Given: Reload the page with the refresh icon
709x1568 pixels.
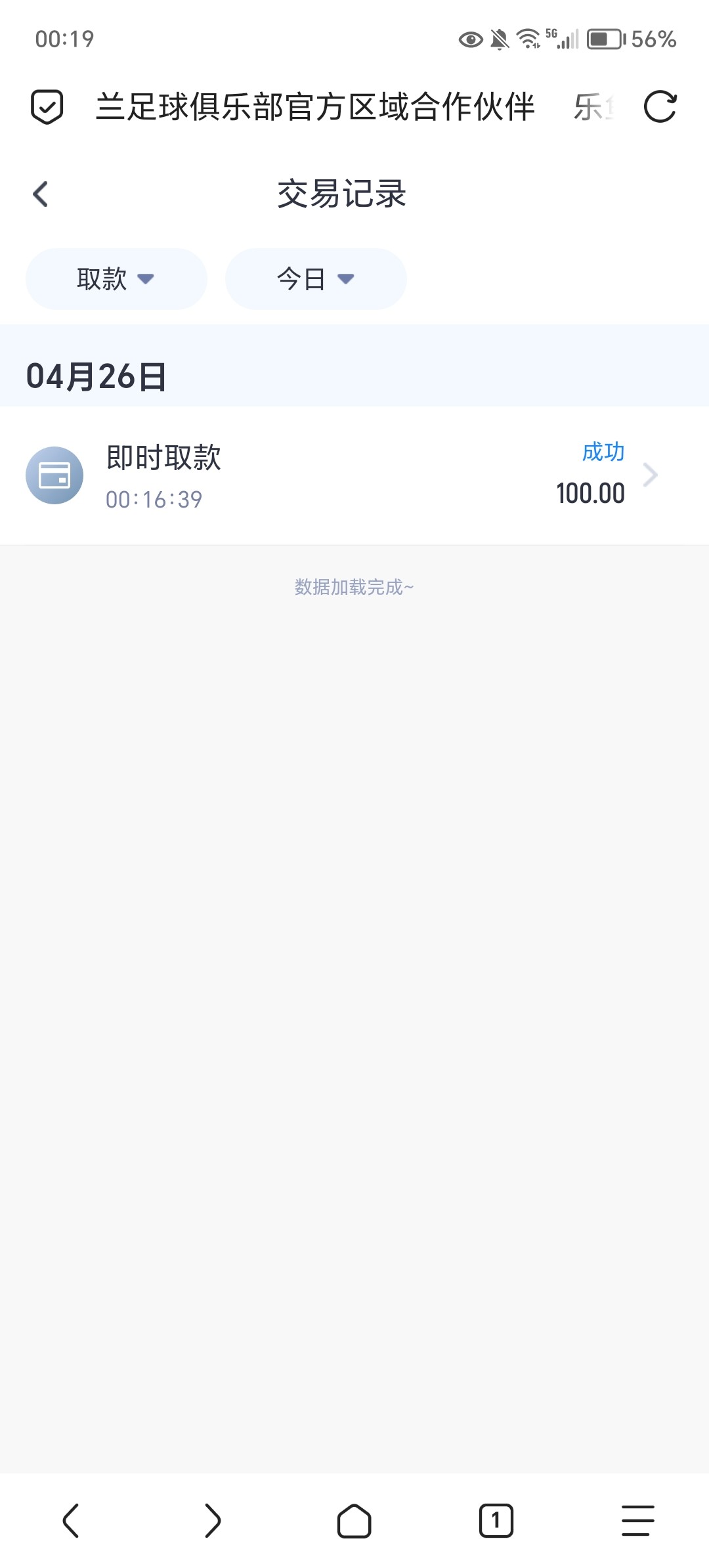Looking at the screenshot, I should 660,106.
